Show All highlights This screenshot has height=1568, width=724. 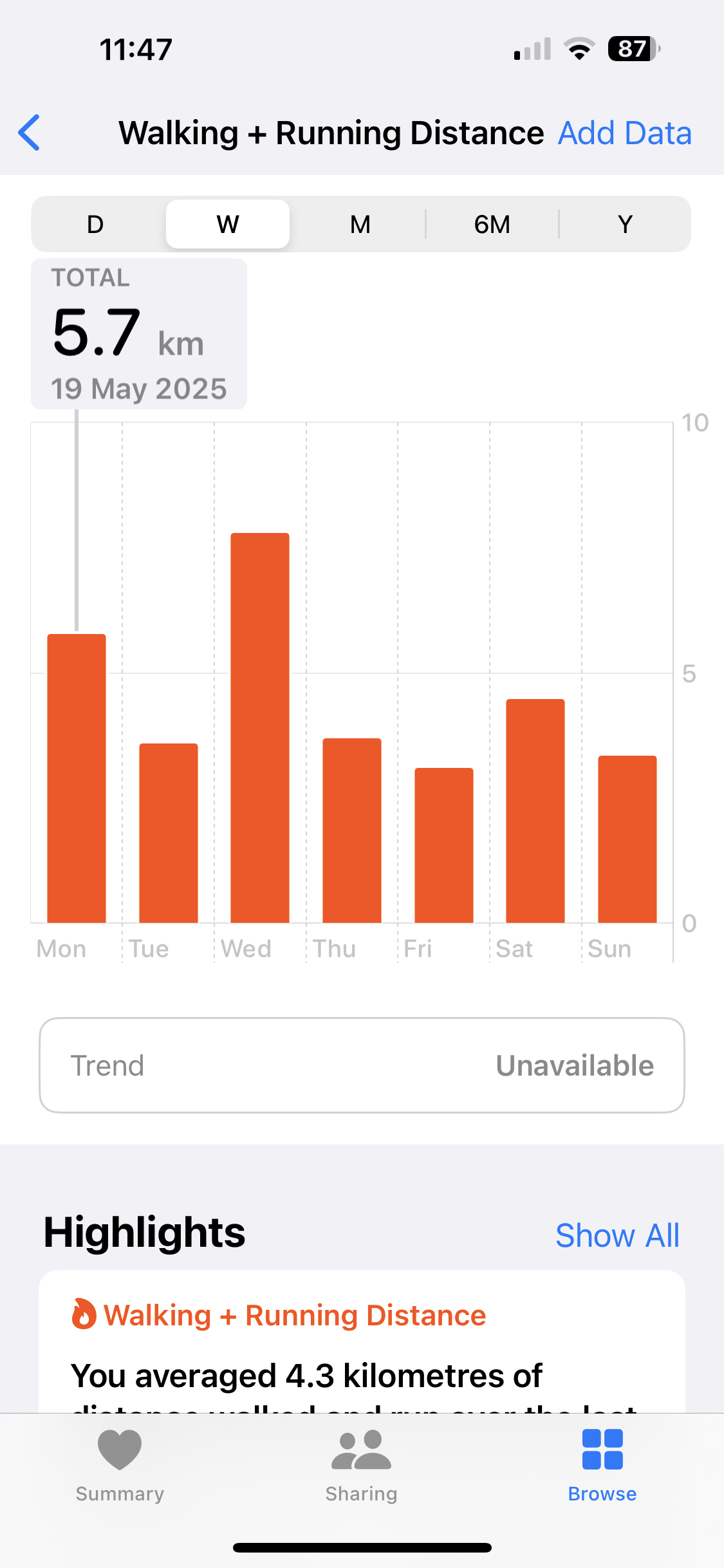617,1235
